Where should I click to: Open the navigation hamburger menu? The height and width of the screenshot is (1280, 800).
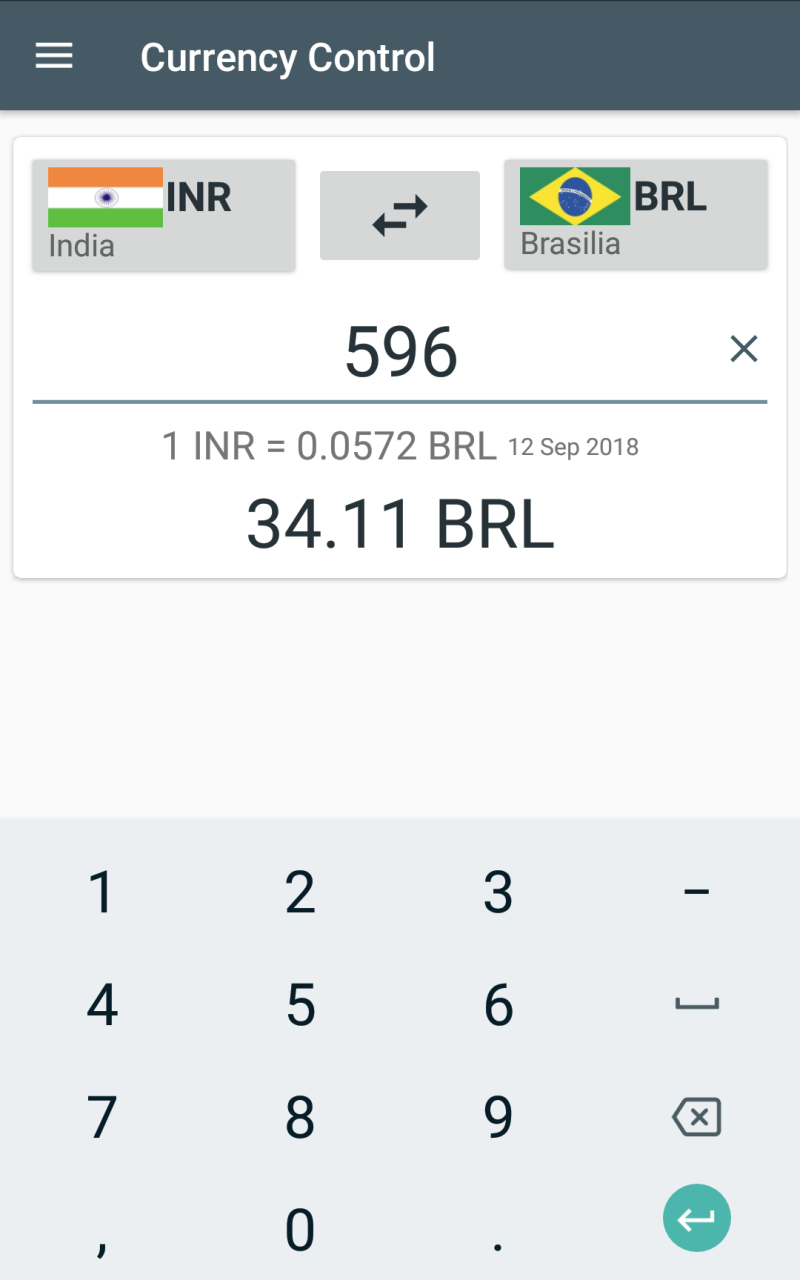tap(53, 55)
